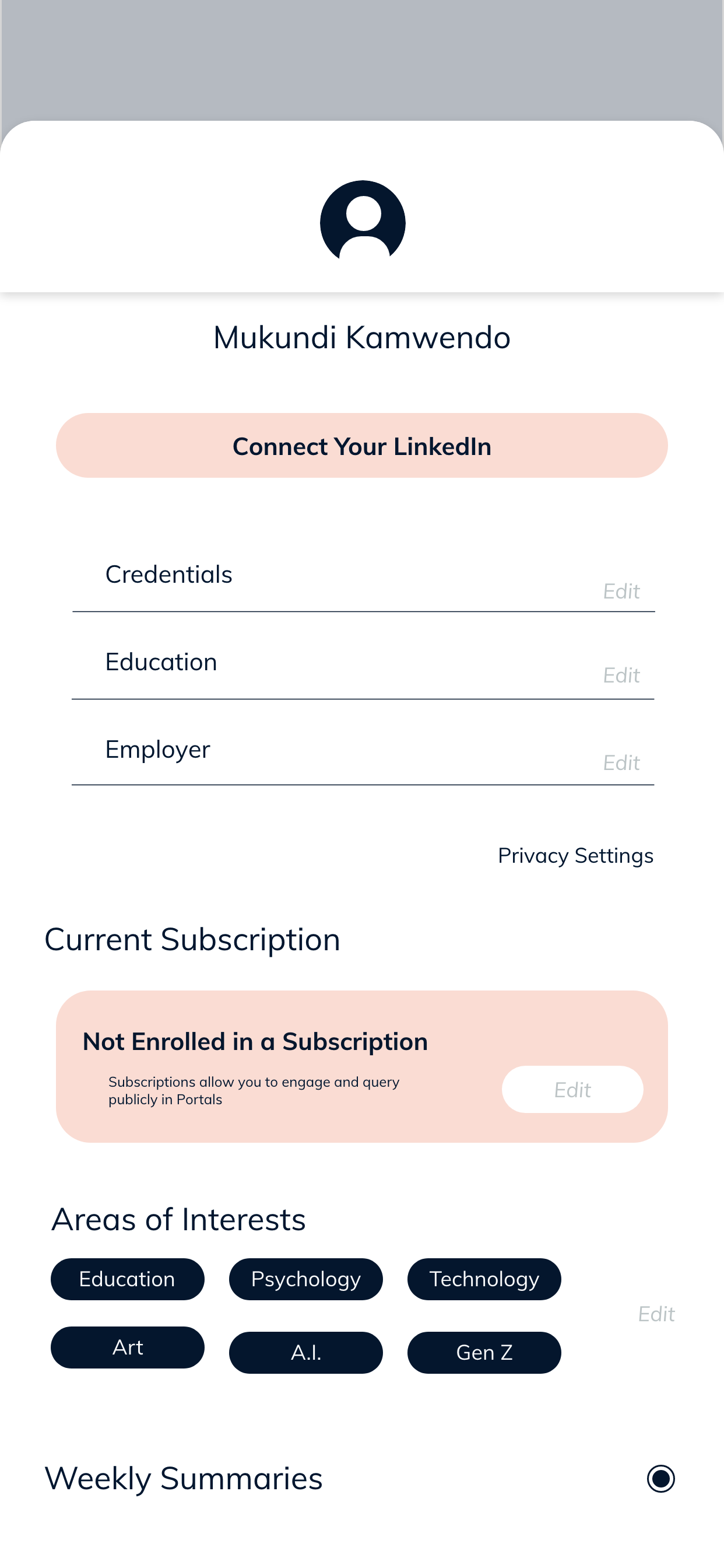
Task: Edit Areas of Interests
Action: coord(656,1314)
